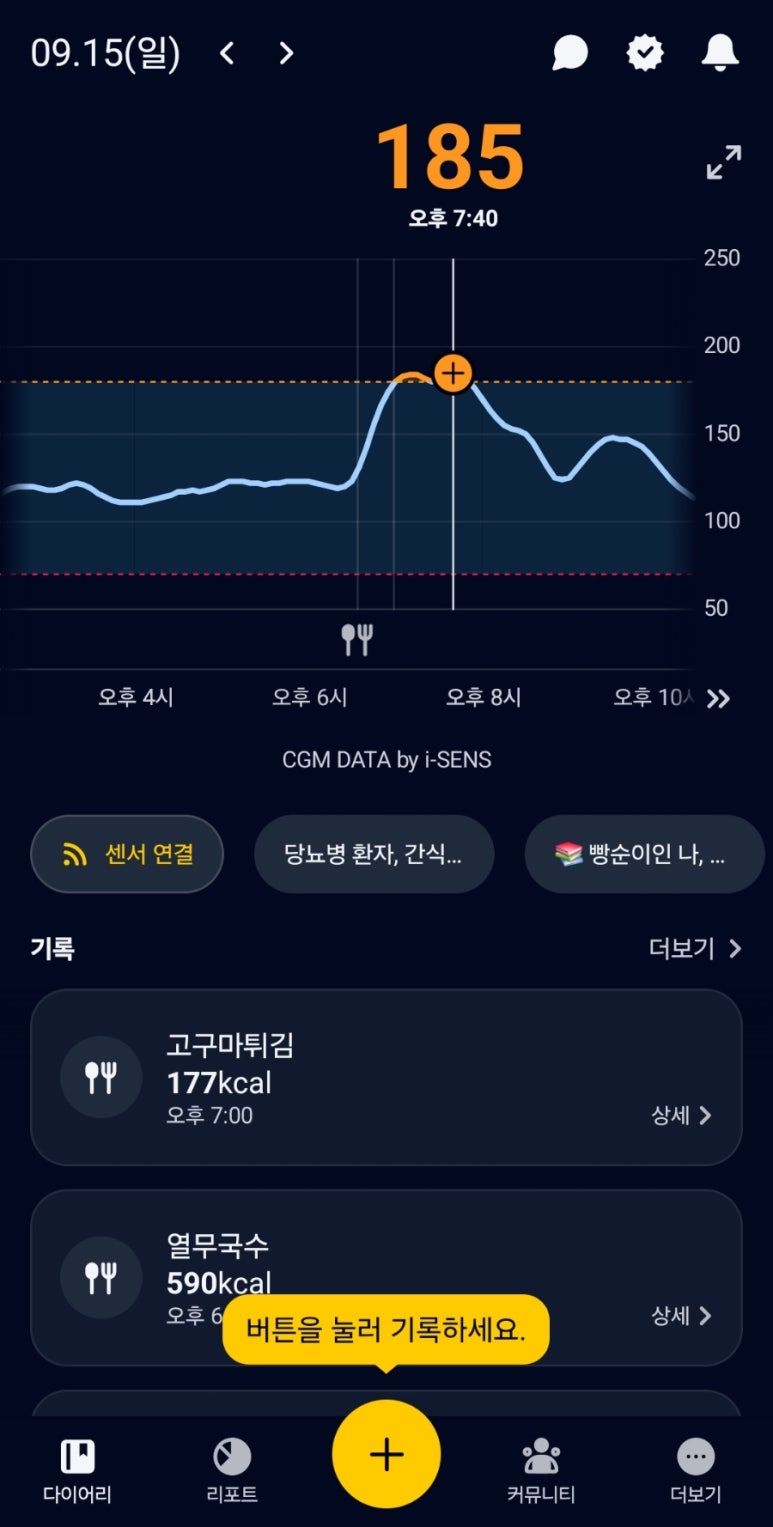
Task: Expand the glucose chart to fullscreen
Action: click(722, 163)
